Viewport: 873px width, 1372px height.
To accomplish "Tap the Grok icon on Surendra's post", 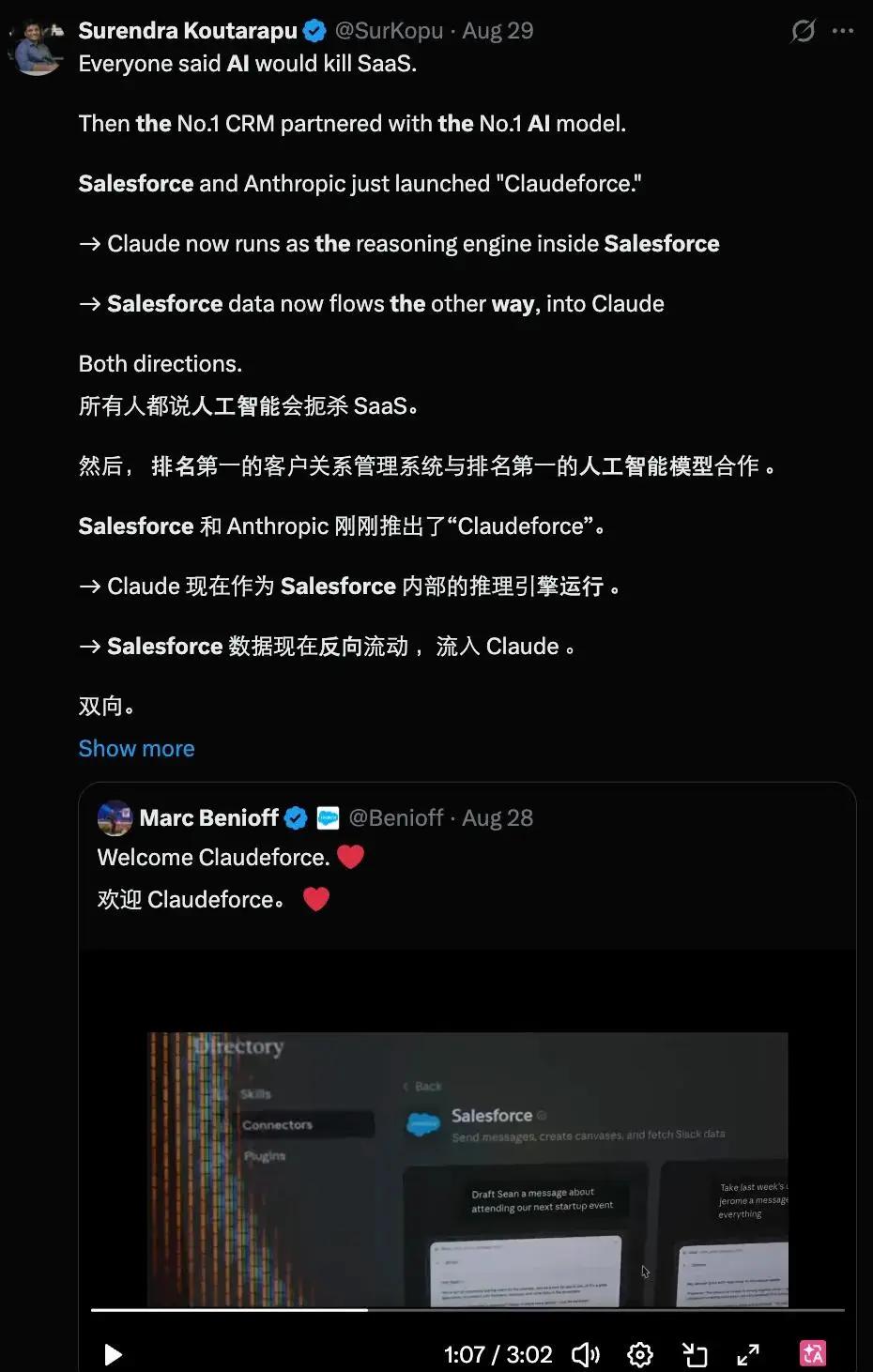I will click(803, 31).
